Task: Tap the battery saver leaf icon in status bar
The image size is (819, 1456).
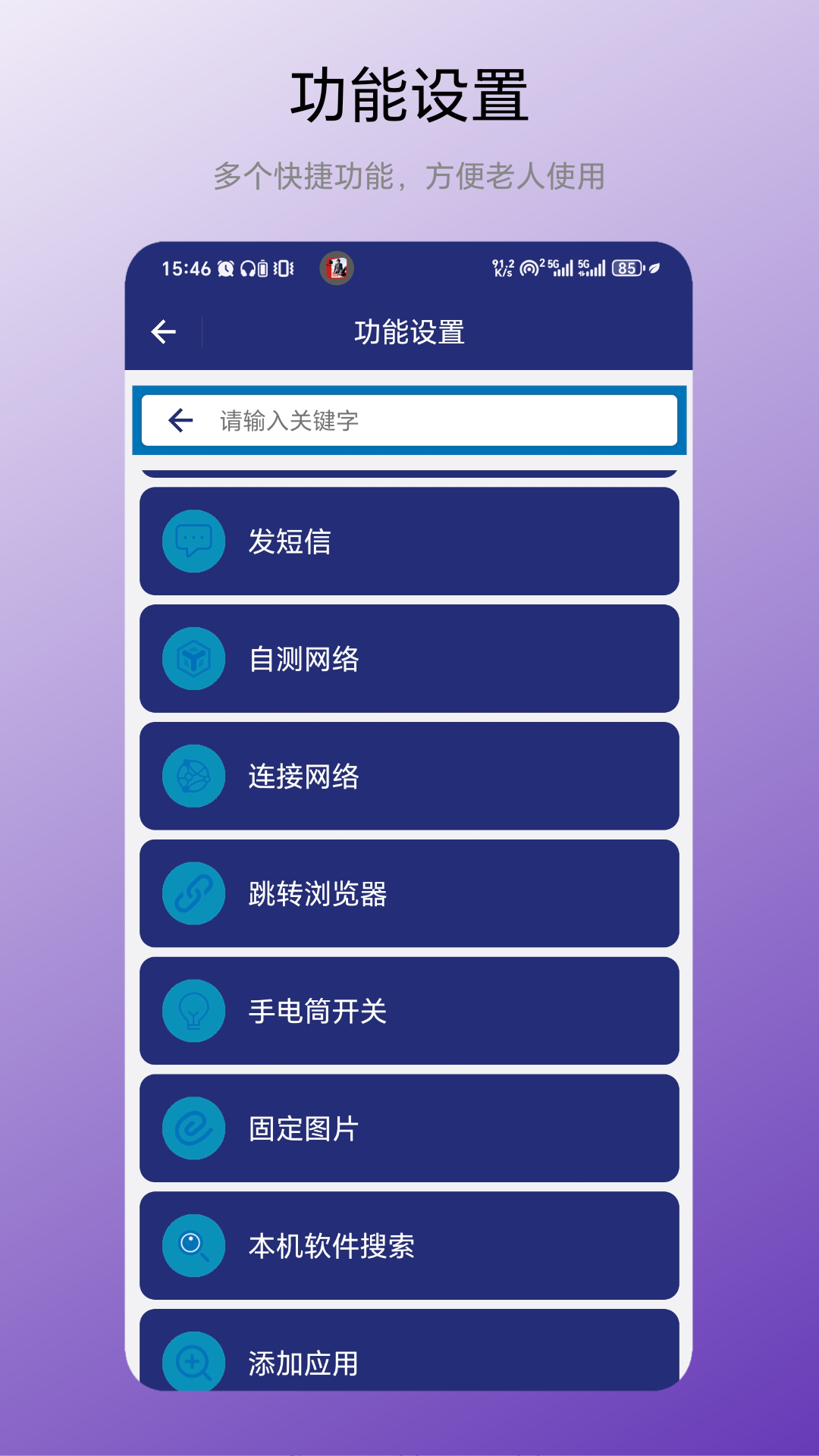Action: [x=654, y=268]
